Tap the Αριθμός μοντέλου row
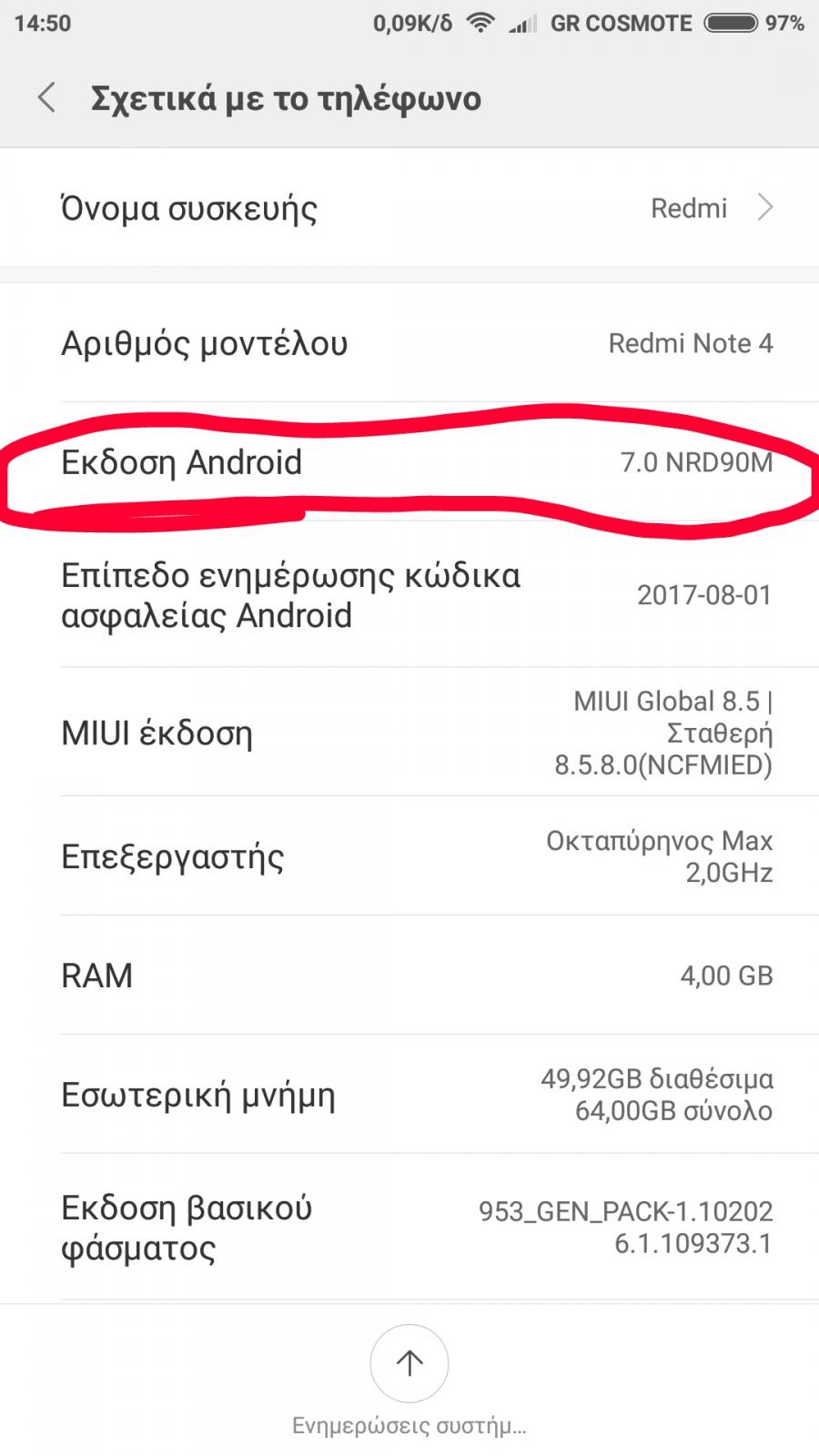Screen dimensions: 819x1456 [x=409, y=343]
